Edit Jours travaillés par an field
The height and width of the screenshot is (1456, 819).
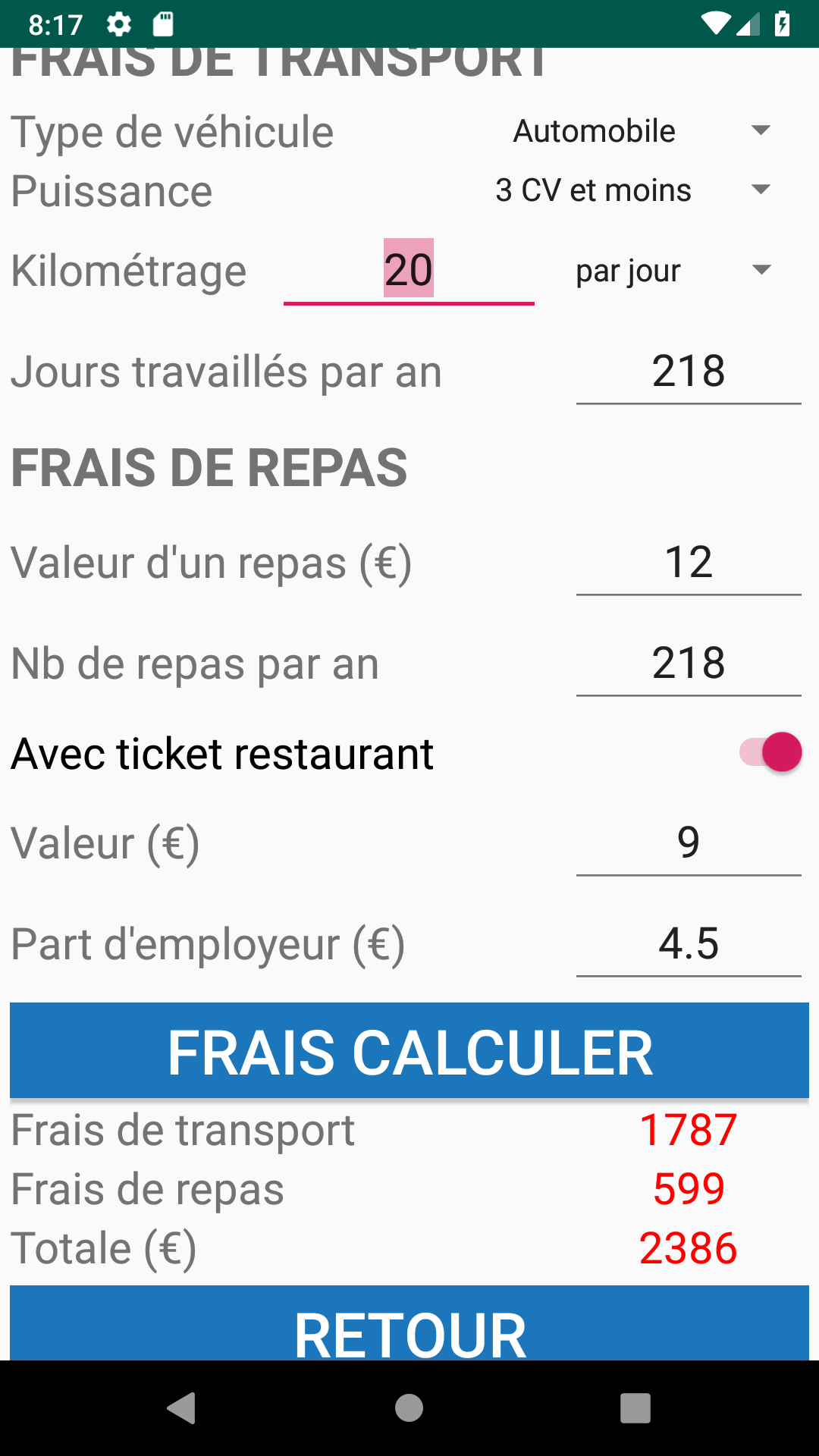pos(688,372)
